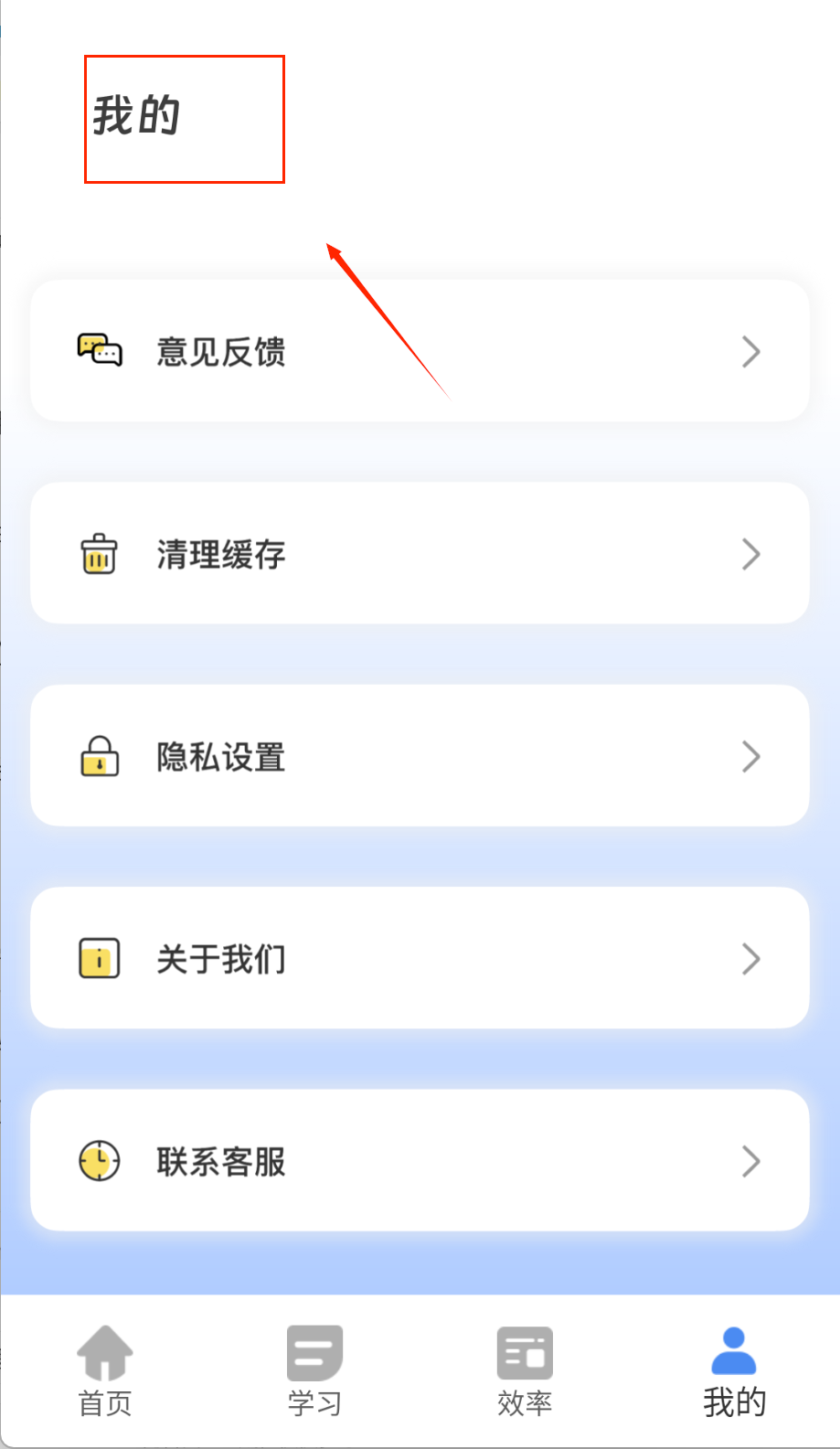Open the 关于我们 about us row
Image resolution: width=840 pixels, height=1449 pixels.
click(420, 958)
